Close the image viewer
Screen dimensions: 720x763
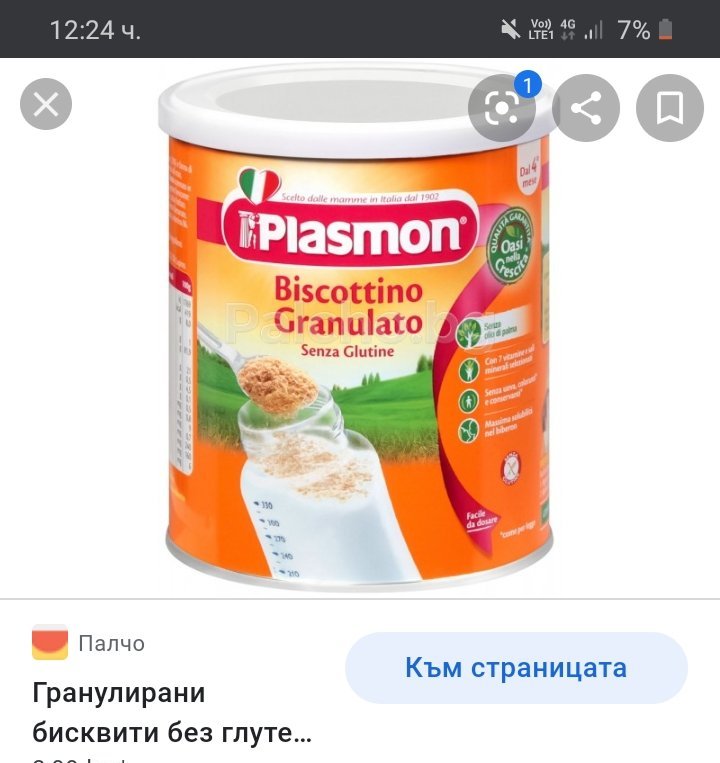click(x=46, y=104)
